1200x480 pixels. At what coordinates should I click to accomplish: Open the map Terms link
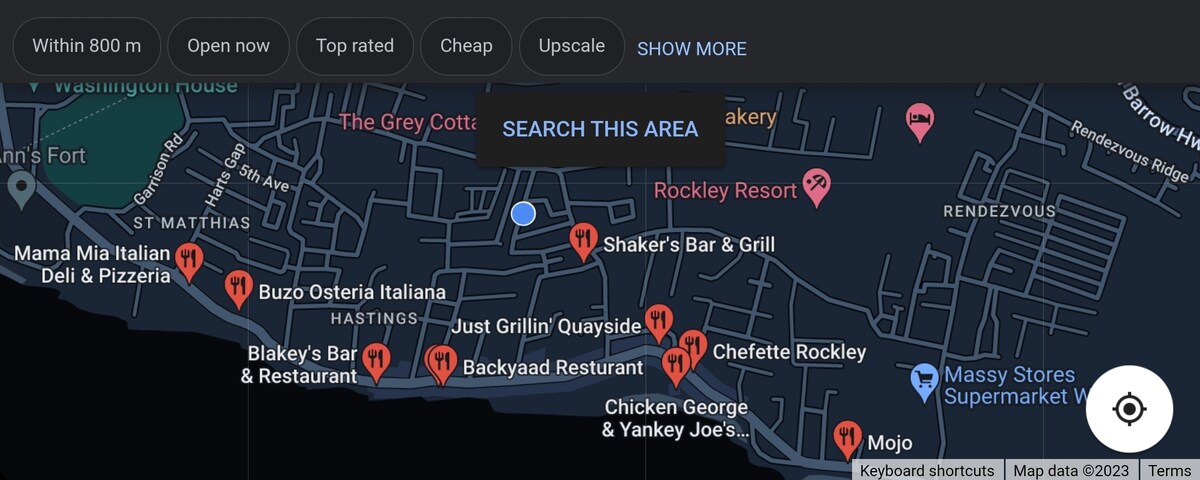click(x=1169, y=470)
